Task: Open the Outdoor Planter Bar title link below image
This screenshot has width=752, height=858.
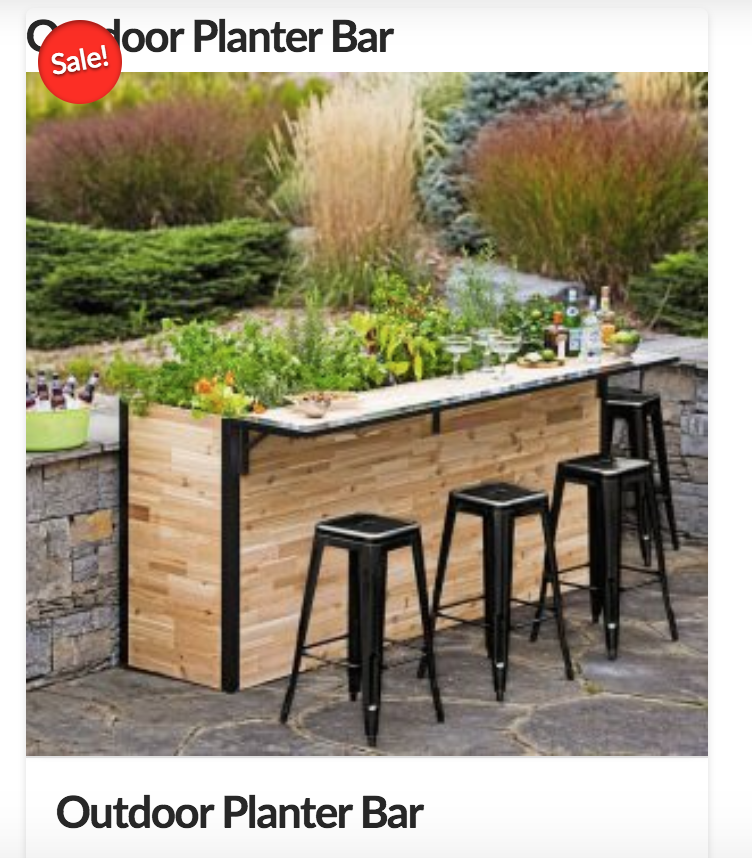Action: (x=240, y=811)
